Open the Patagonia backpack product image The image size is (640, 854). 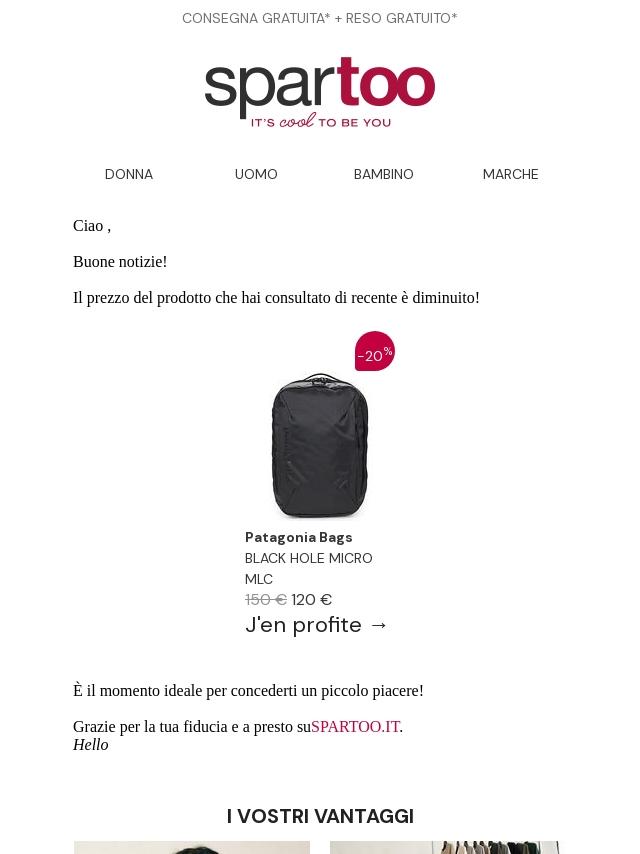pos(320,444)
